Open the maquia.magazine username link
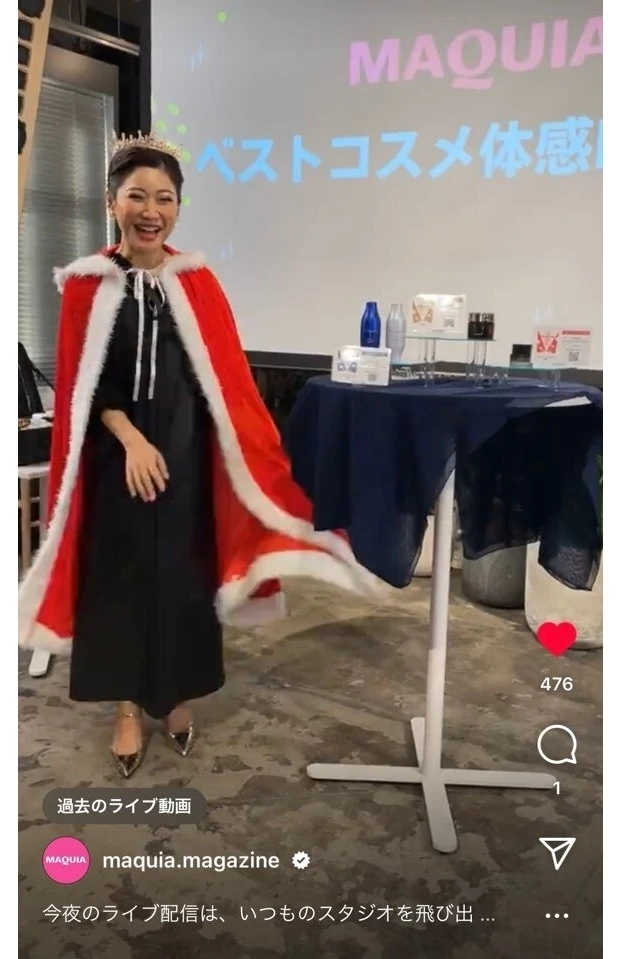Image resolution: width=620 pixels, height=959 pixels. 190,860
